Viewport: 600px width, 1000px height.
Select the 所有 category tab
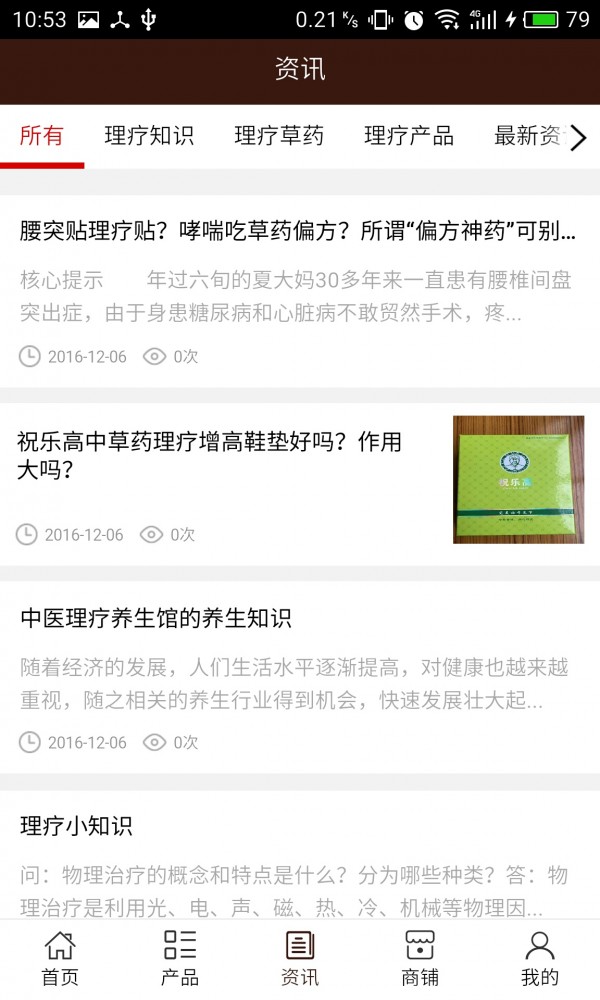tap(42, 136)
